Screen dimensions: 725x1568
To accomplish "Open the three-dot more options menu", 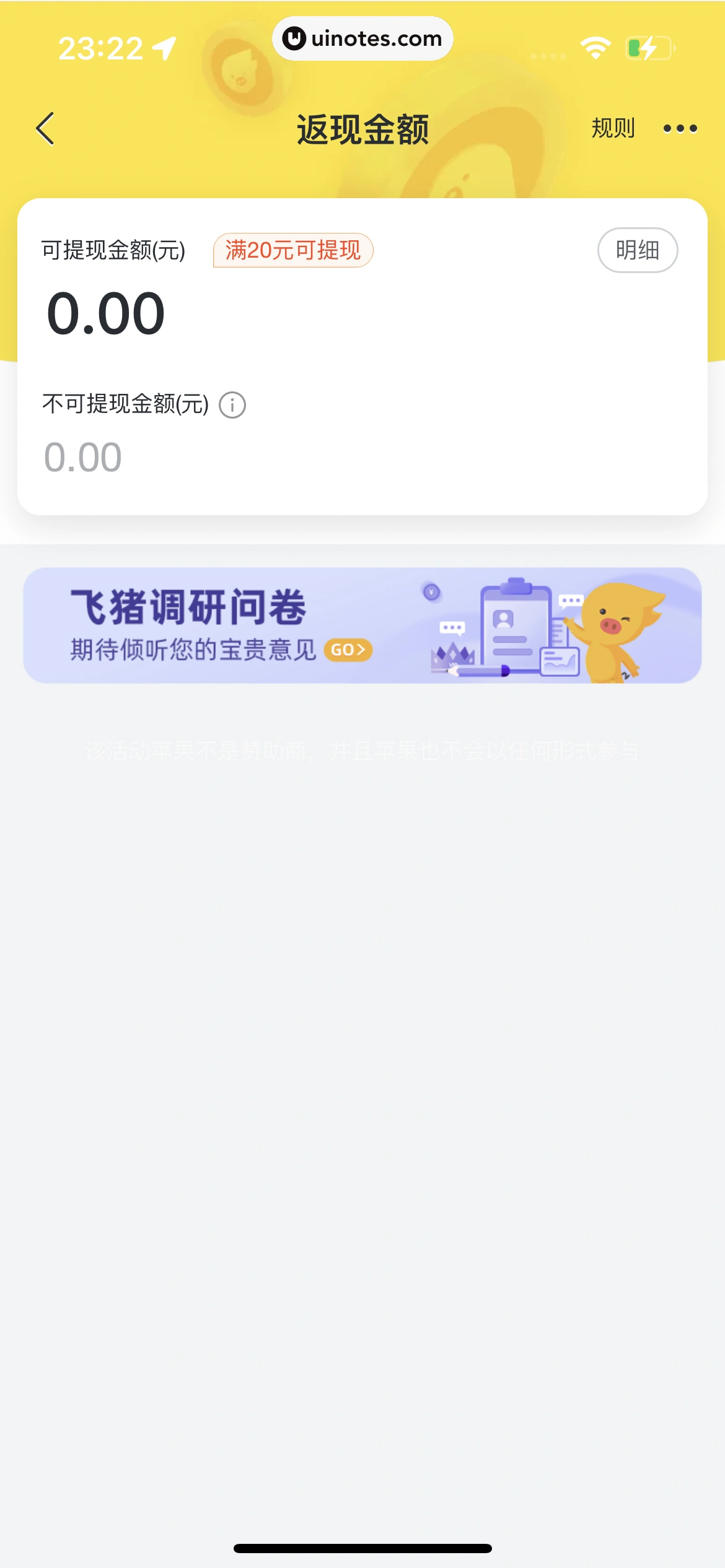I will pyautogui.click(x=679, y=128).
